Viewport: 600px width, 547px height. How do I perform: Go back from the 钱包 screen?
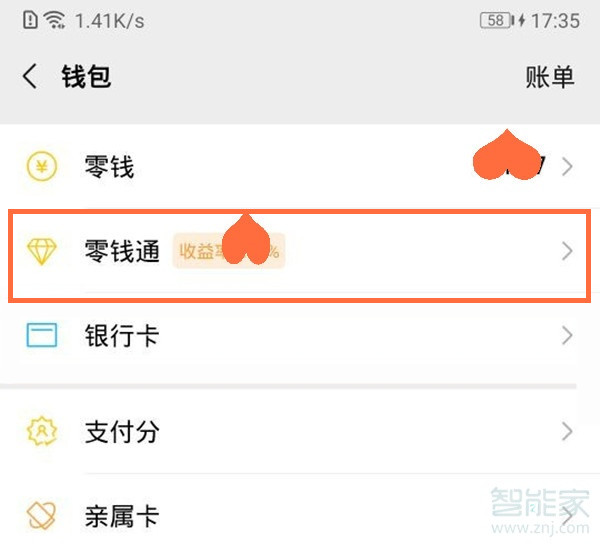click(30, 77)
